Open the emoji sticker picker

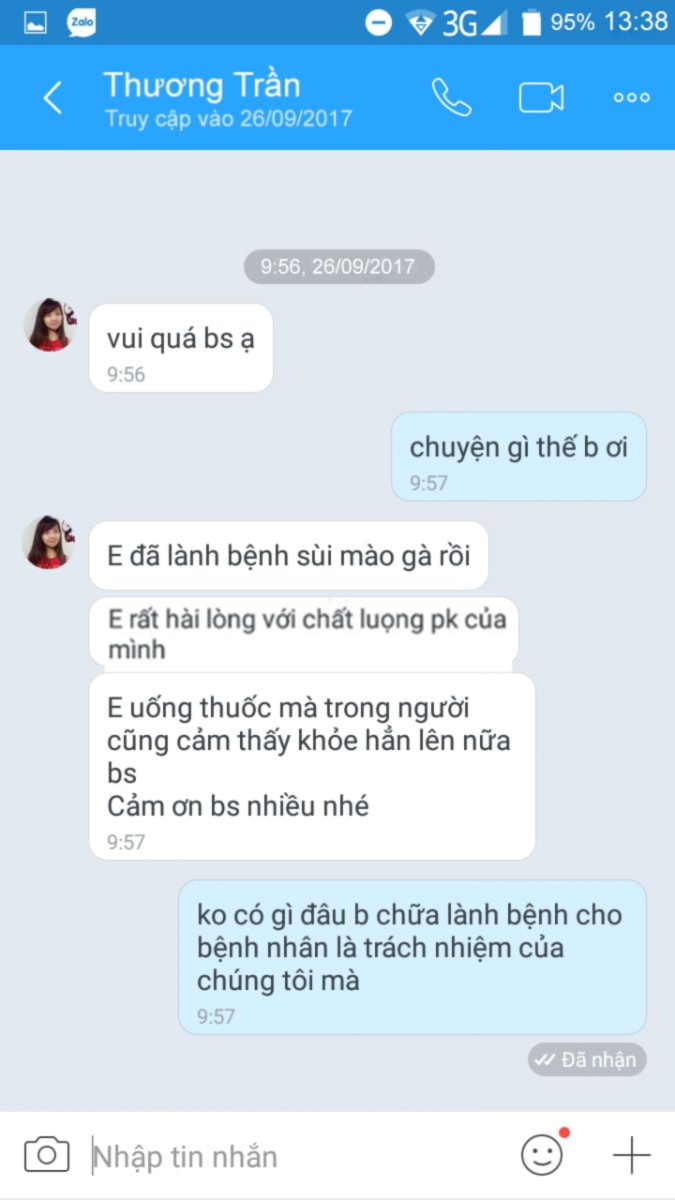[x=542, y=1155]
